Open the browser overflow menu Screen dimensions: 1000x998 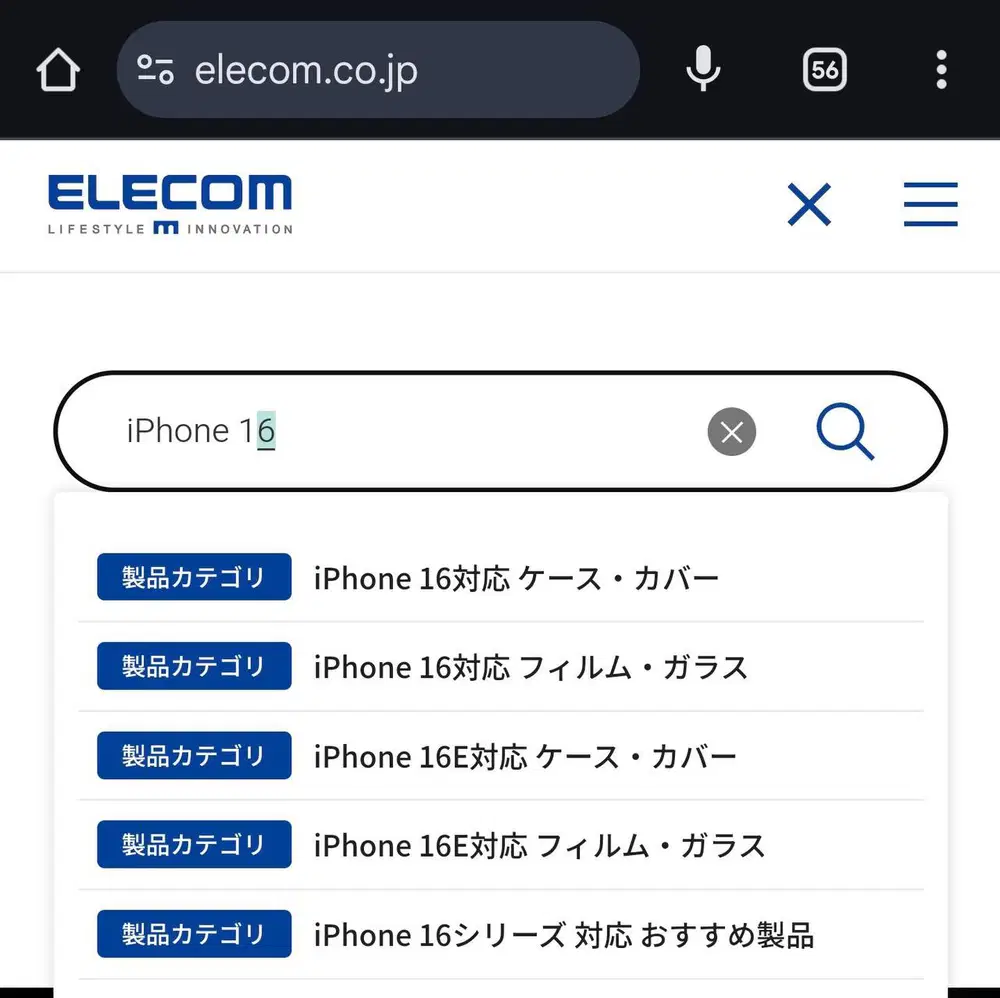941,70
